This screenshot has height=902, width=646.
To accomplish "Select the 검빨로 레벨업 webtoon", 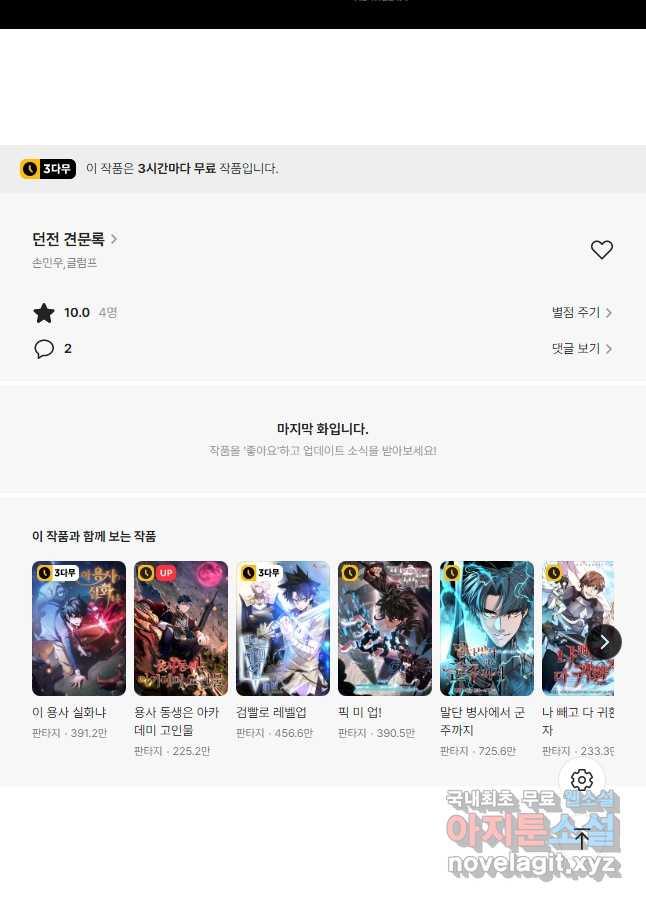I will click(283, 628).
